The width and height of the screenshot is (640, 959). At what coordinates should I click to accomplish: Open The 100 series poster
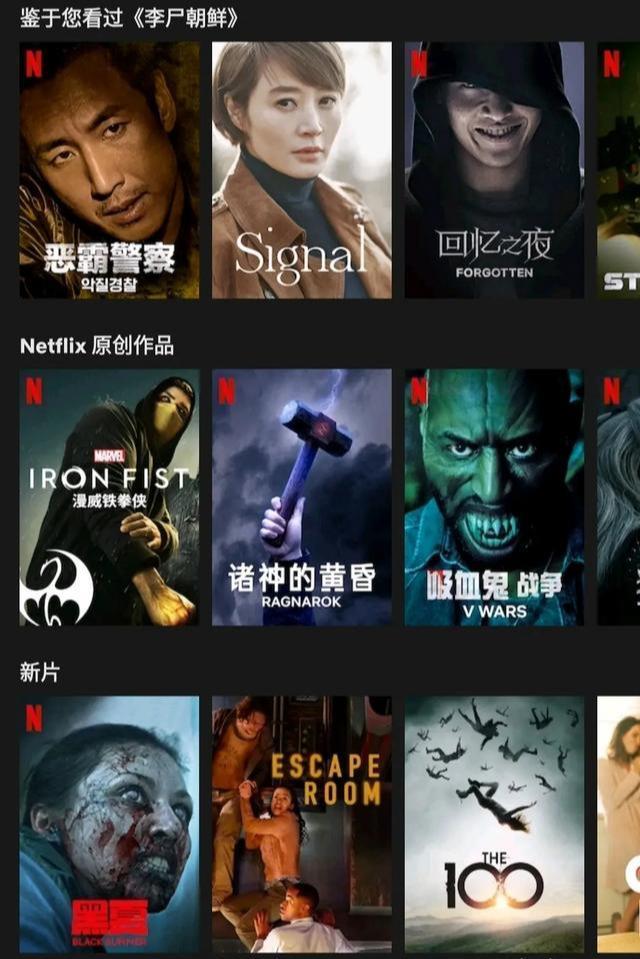pos(494,824)
